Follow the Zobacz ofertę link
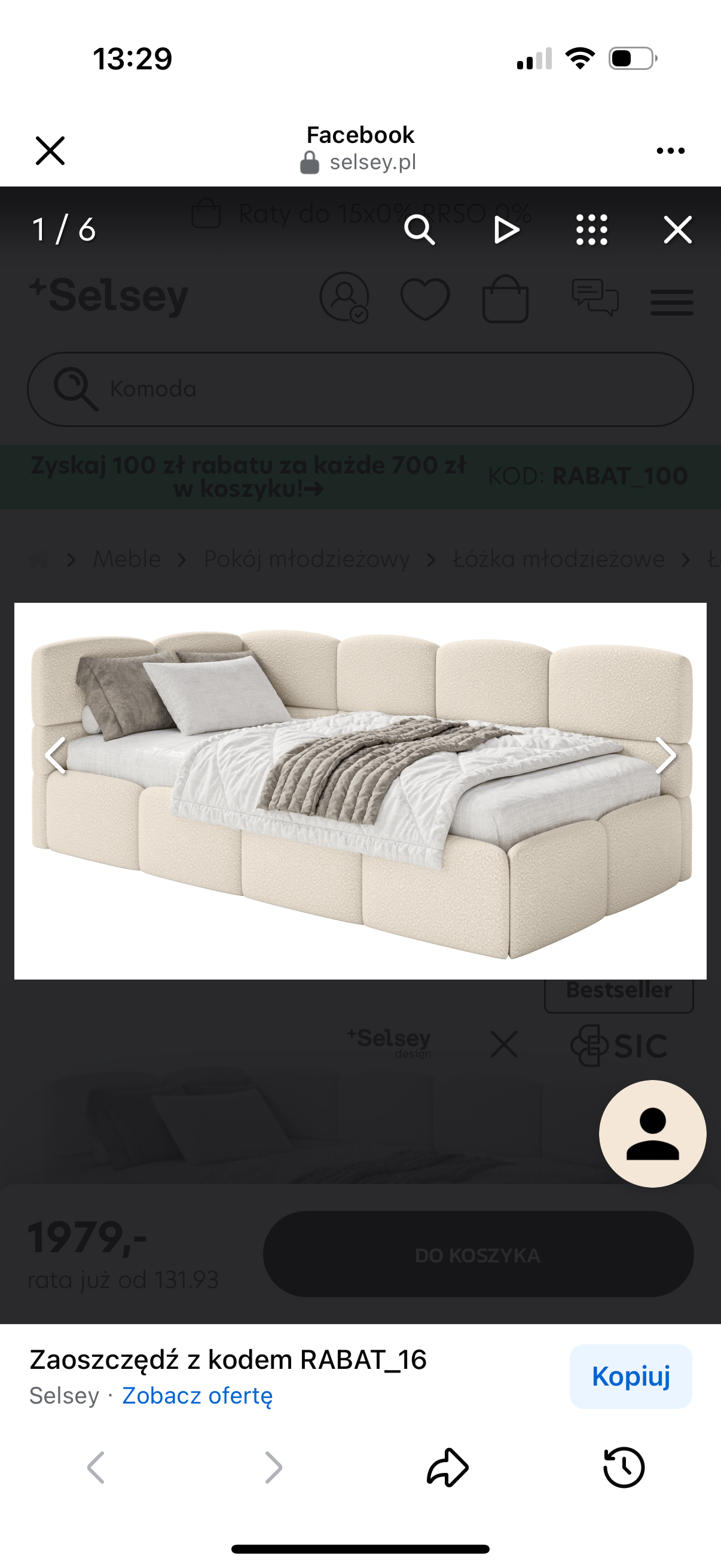This screenshot has height=1568, width=721. click(x=197, y=1396)
